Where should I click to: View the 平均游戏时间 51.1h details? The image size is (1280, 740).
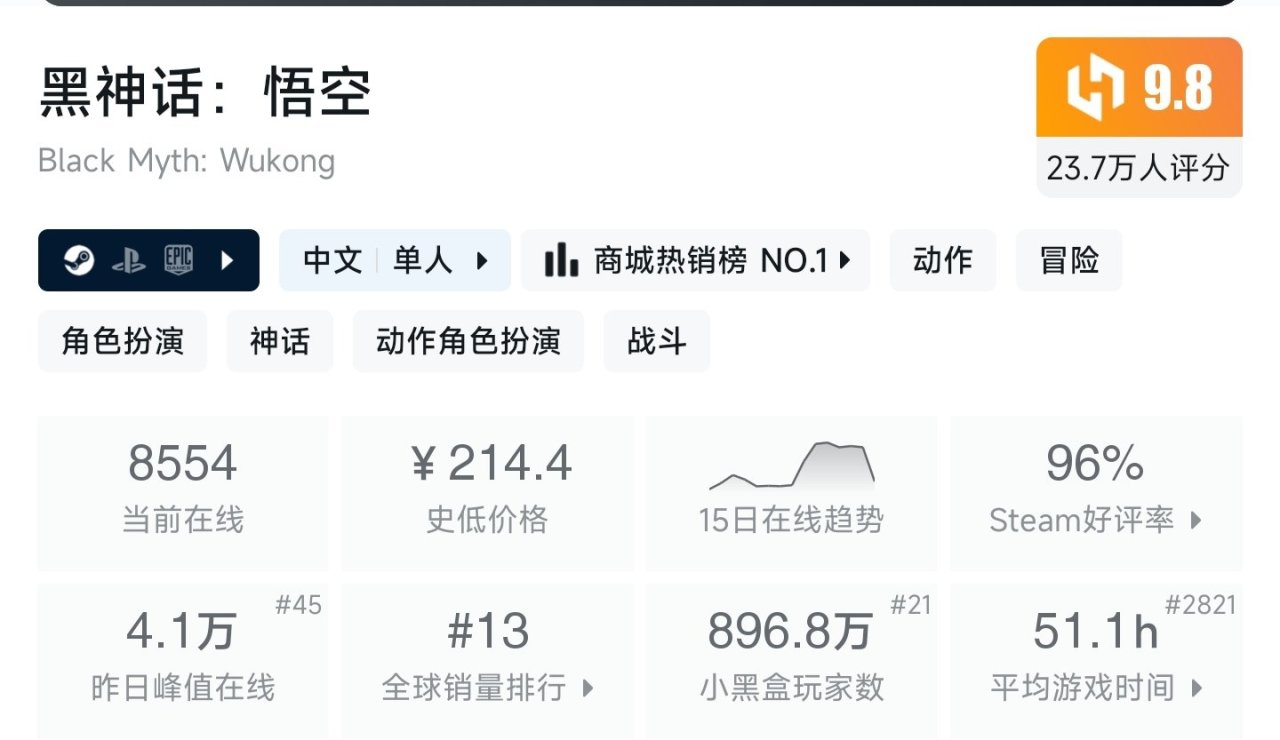click(1095, 660)
